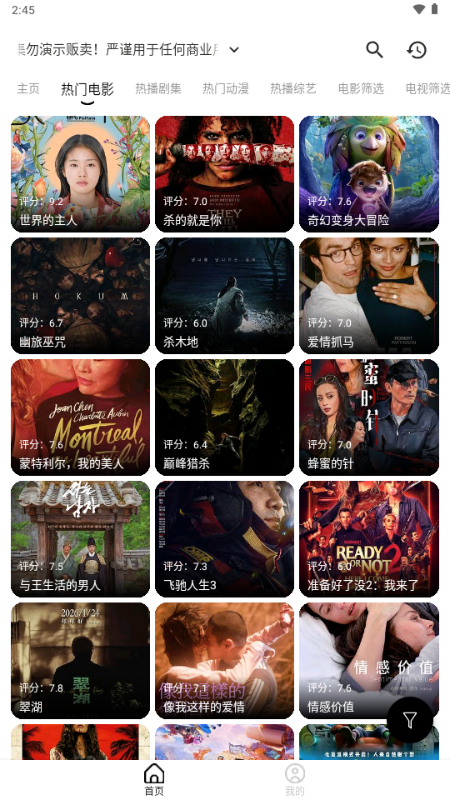This screenshot has width=450, height=800.
Task: Open the movie 杀的就是你
Action: (x=224, y=174)
